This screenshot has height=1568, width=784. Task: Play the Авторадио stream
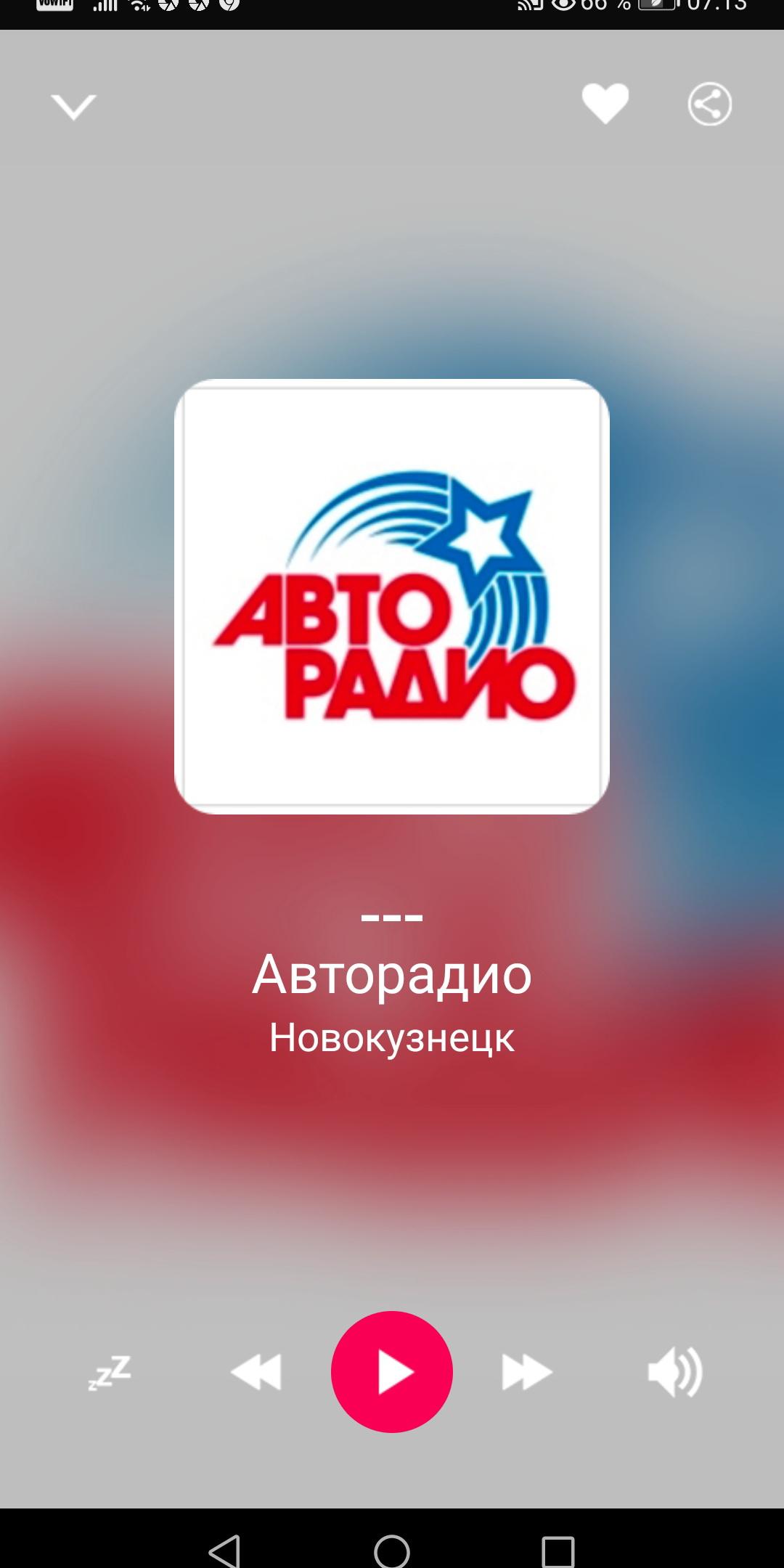pos(392,1371)
